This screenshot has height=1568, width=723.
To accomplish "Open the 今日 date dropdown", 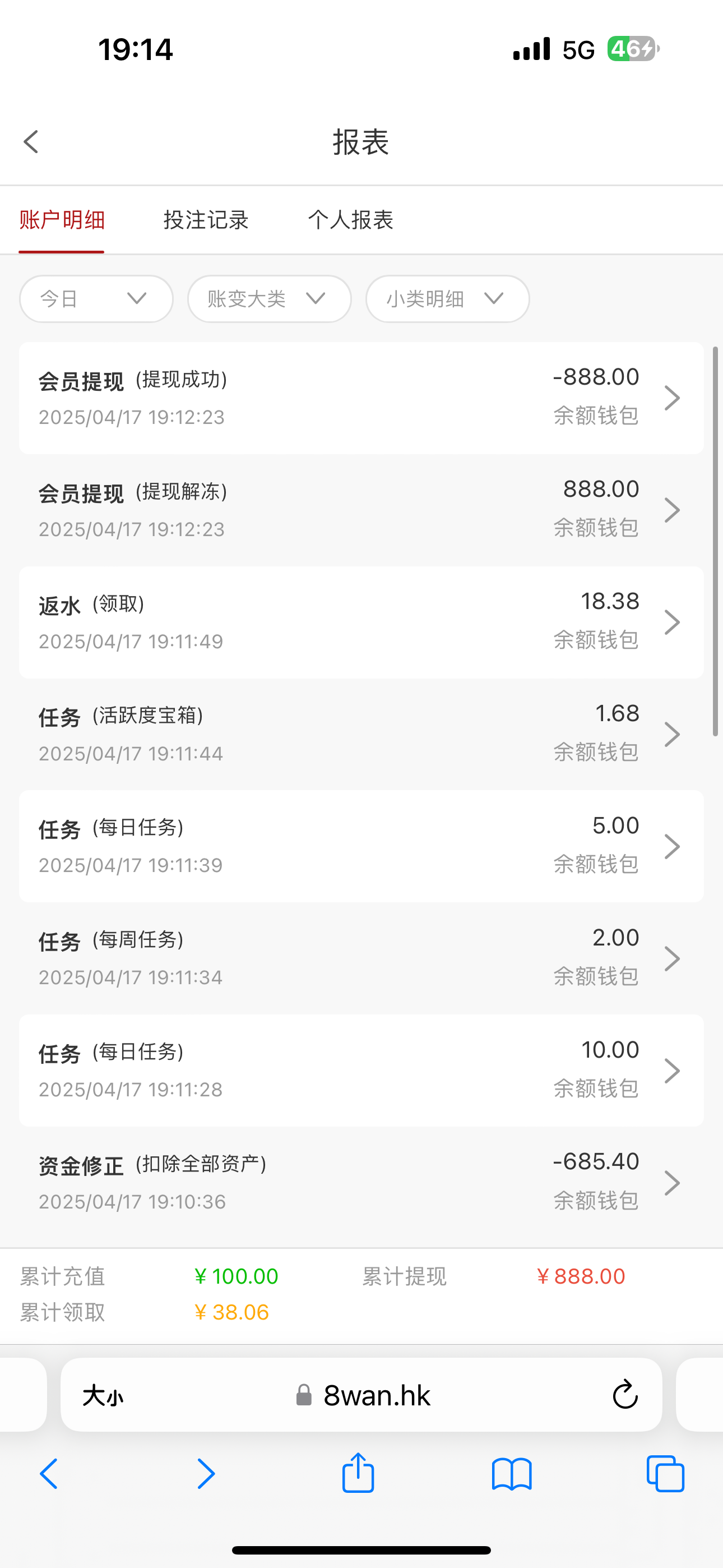I will (x=96, y=299).
